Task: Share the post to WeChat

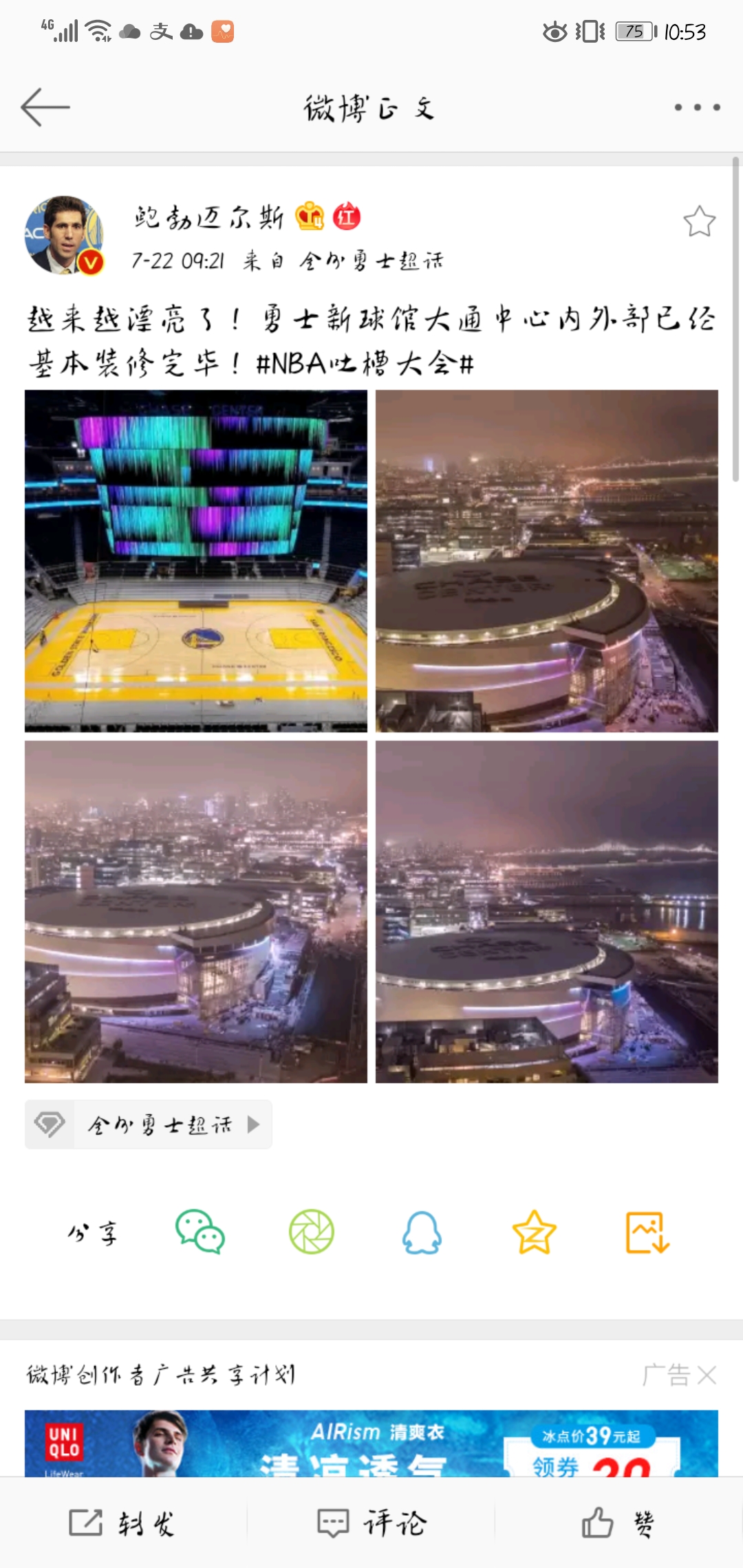Action: [200, 1232]
